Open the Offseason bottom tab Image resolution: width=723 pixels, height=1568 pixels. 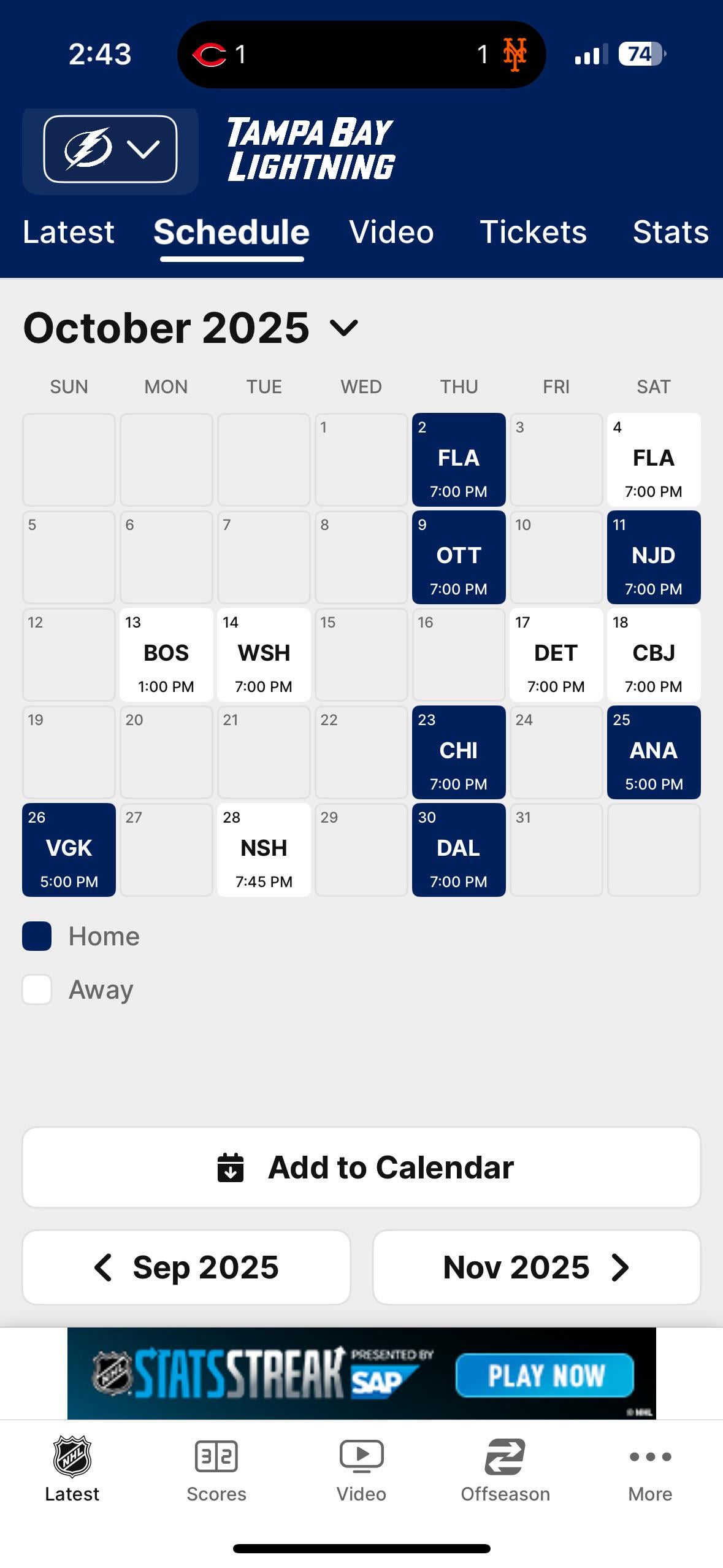click(x=505, y=1469)
